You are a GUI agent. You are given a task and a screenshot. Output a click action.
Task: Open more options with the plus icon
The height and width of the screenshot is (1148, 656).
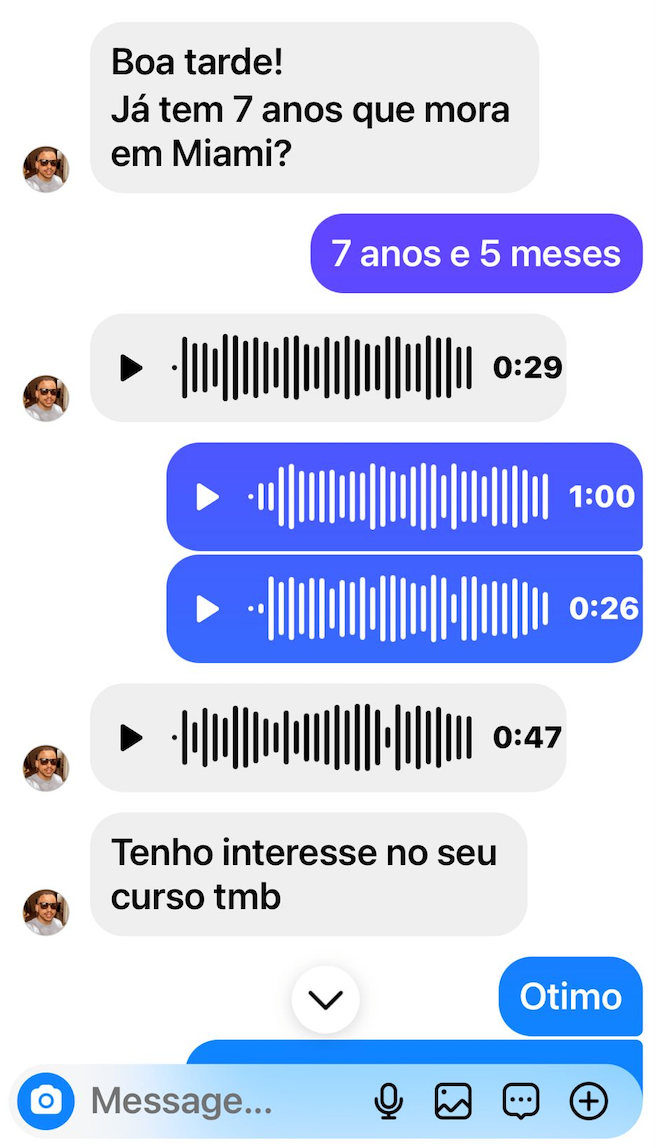coord(588,1101)
